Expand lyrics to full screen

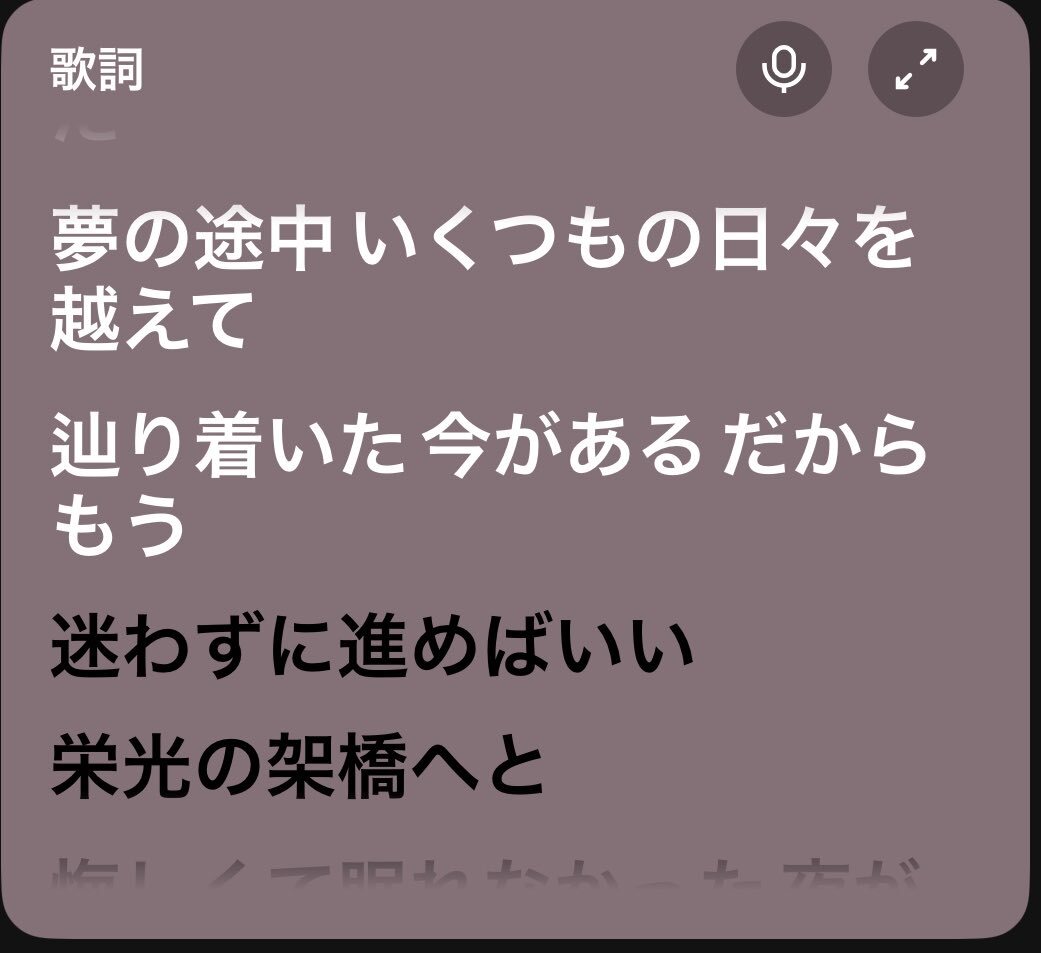pos(916,69)
